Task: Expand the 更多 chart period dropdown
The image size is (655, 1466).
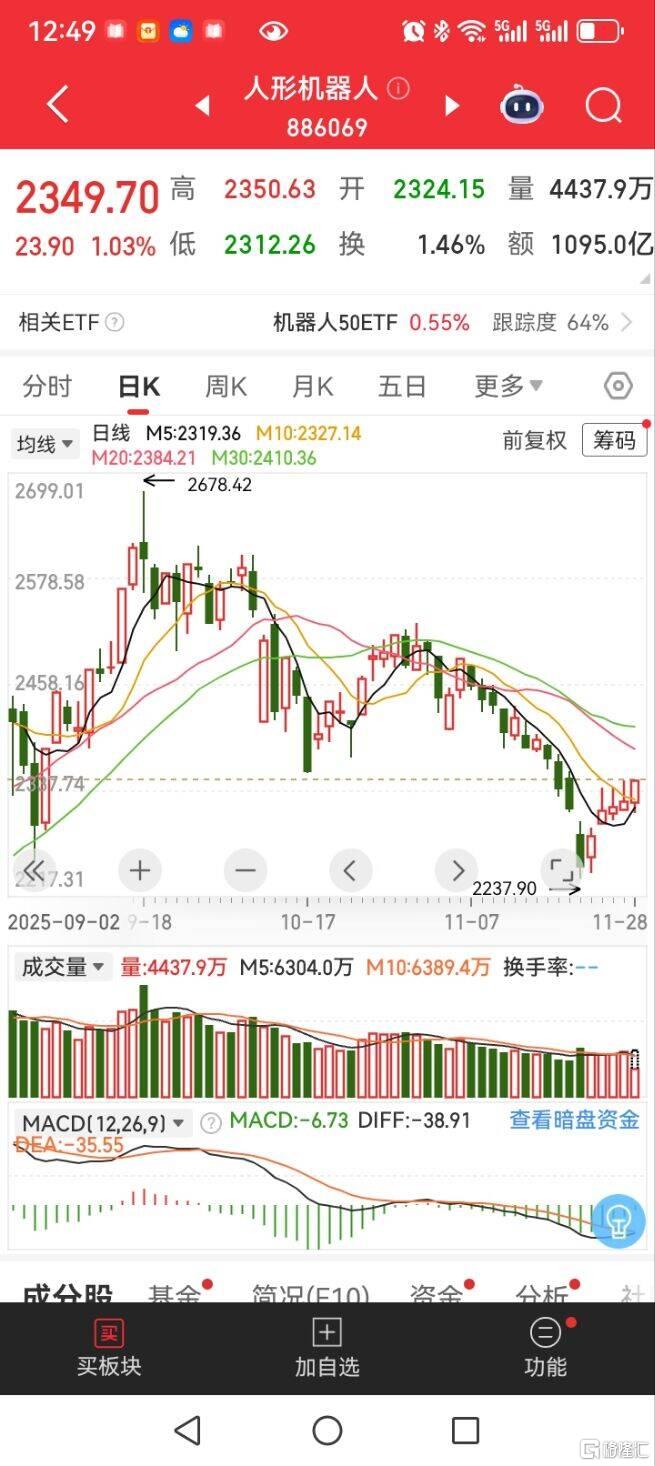Action: (508, 387)
